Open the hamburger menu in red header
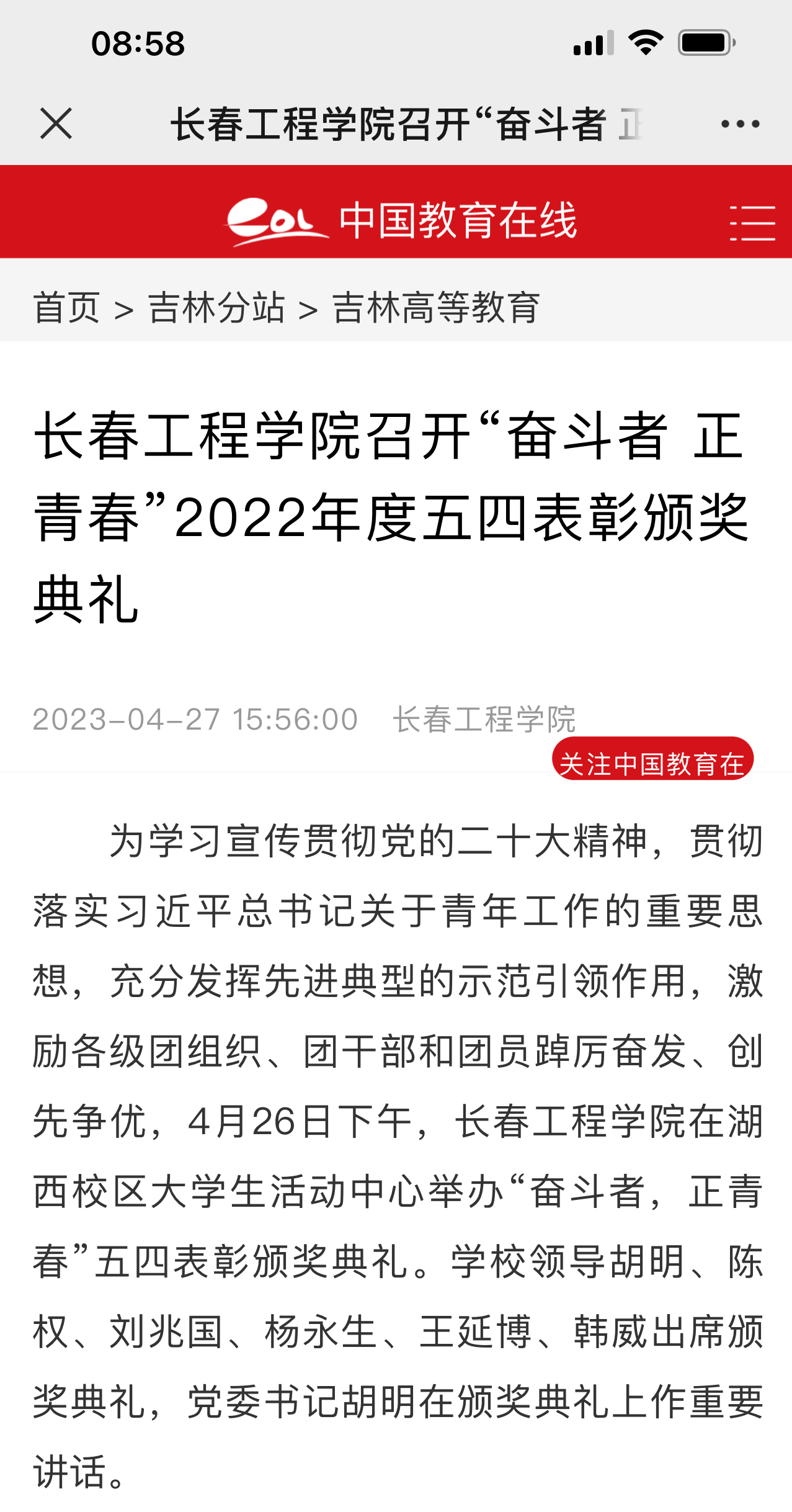792x1512 pixels. tap(752, 223)
